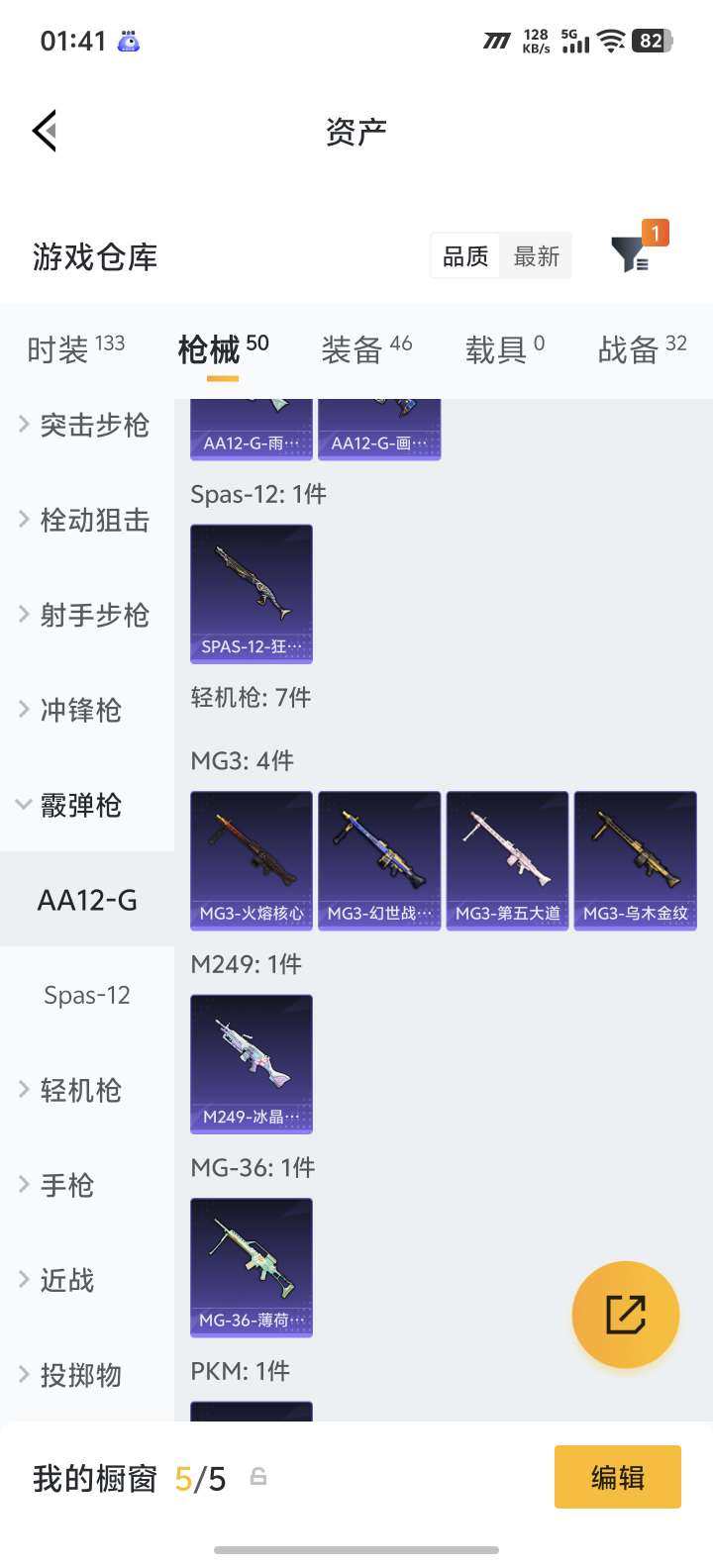This screenshot has width=713, height=1568.
Task: Tap the yellow share floating button
Action: coord(625,1314)
